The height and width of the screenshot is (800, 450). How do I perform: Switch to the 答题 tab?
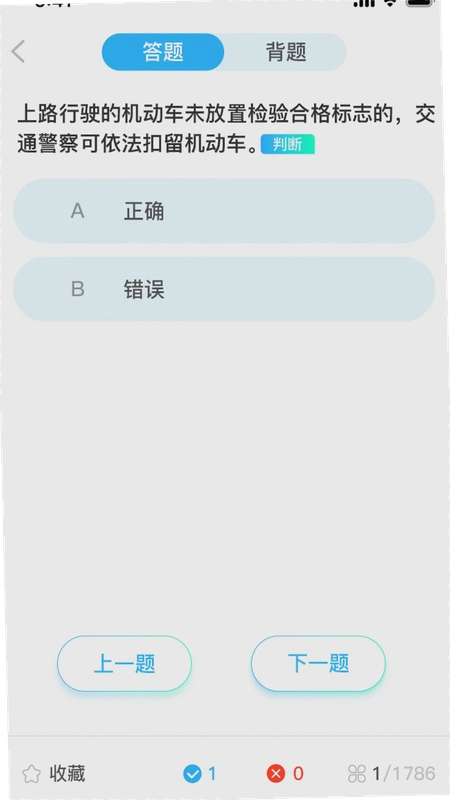pos(163,52)
